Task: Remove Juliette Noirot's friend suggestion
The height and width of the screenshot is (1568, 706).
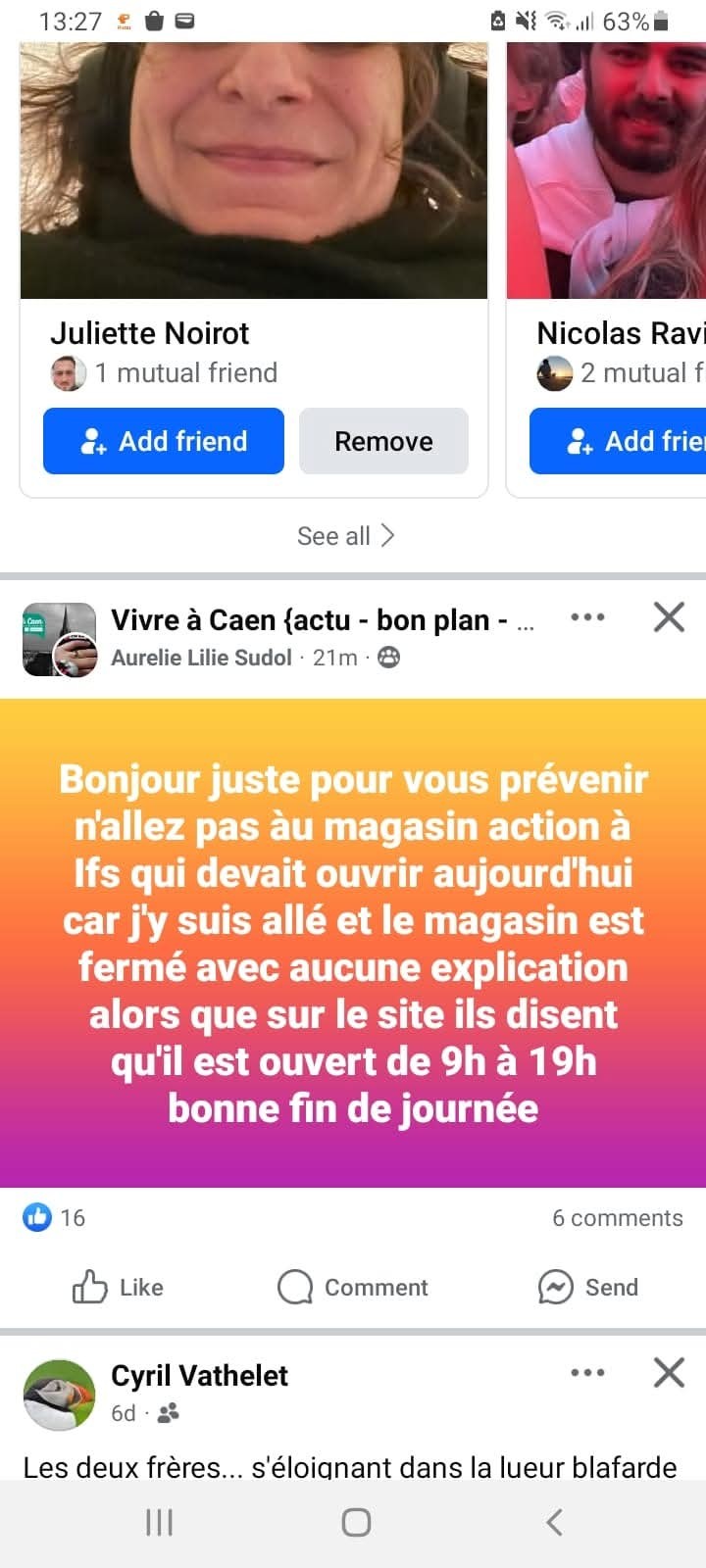Action: click(x=383, y=441)
